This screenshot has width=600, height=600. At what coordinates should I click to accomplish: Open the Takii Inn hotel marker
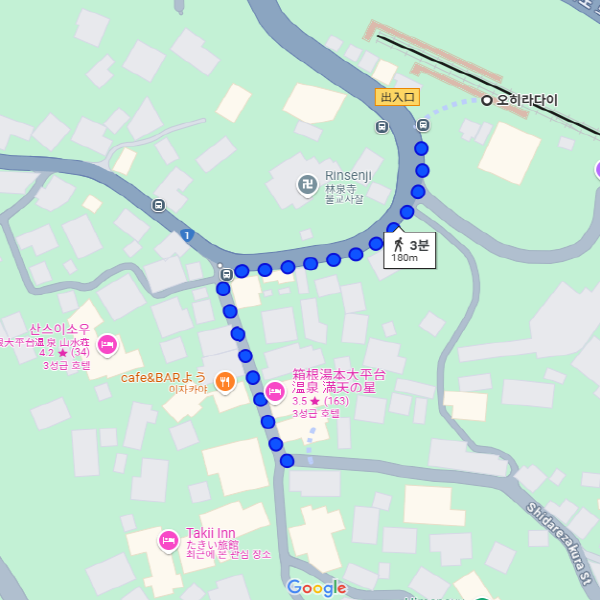point(169,541)
